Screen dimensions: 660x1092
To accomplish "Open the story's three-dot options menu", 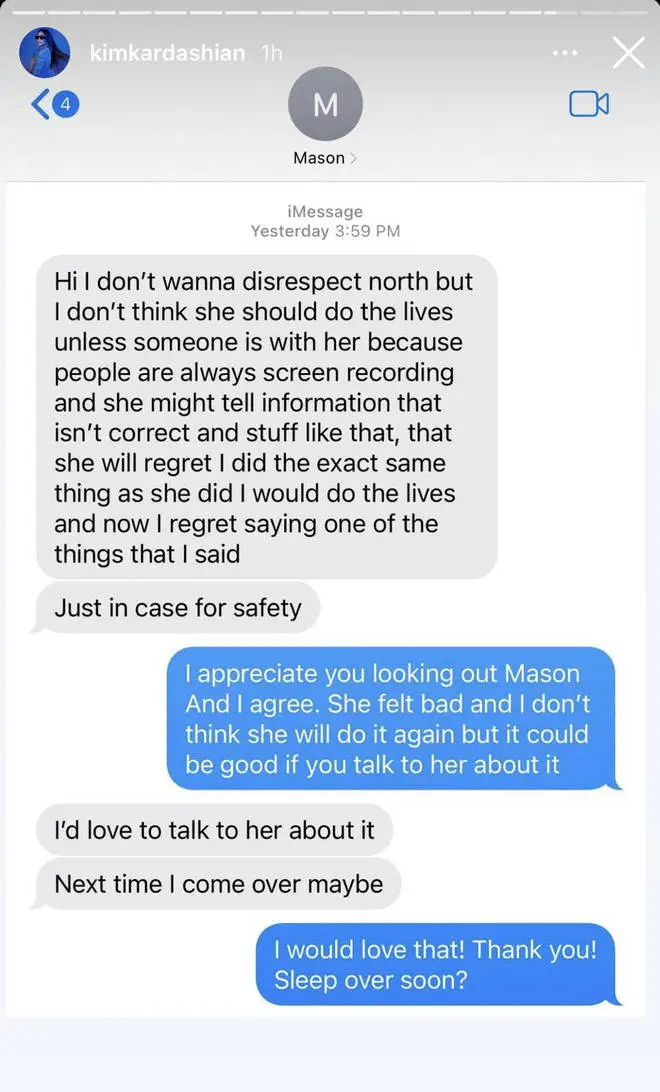I will (565, 53).
